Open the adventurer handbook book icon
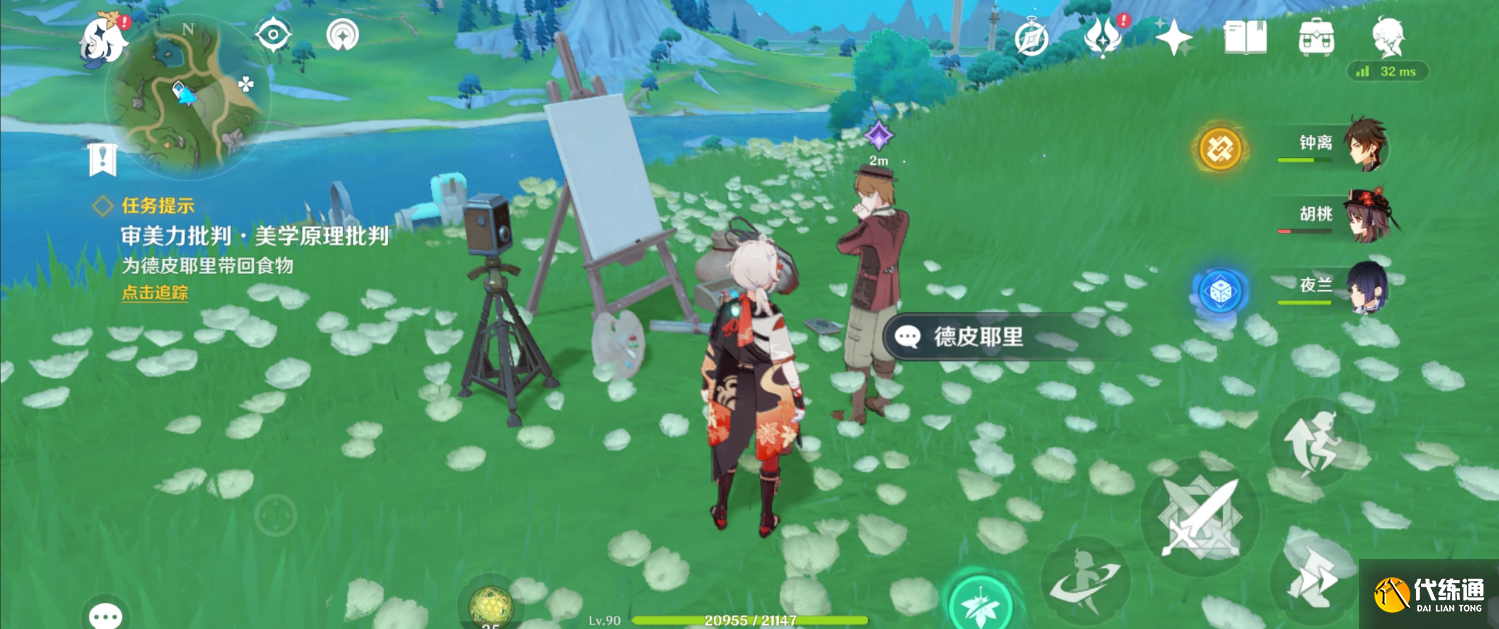The height and width of the screenshot is (629, 1499). tap(1245, 38)
